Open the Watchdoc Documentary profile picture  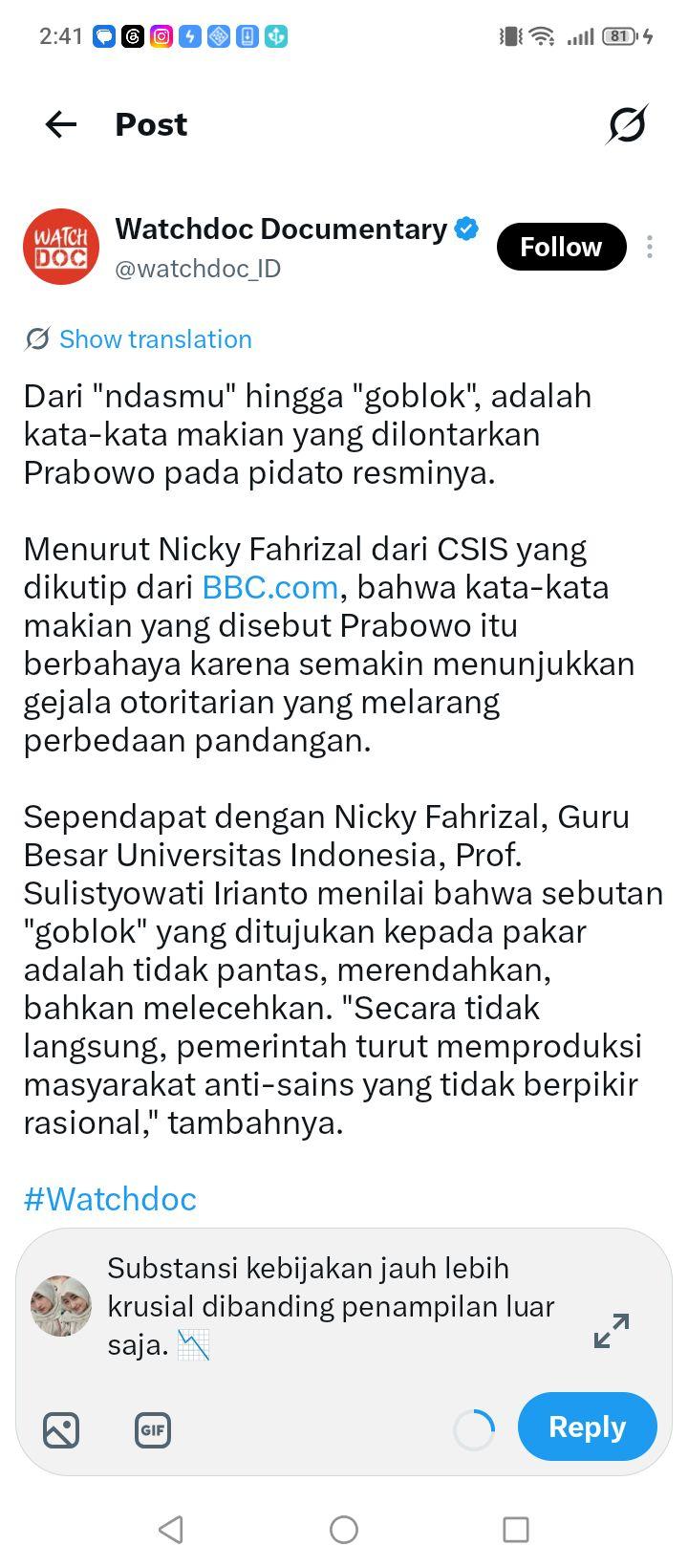[x=61, y=247]
